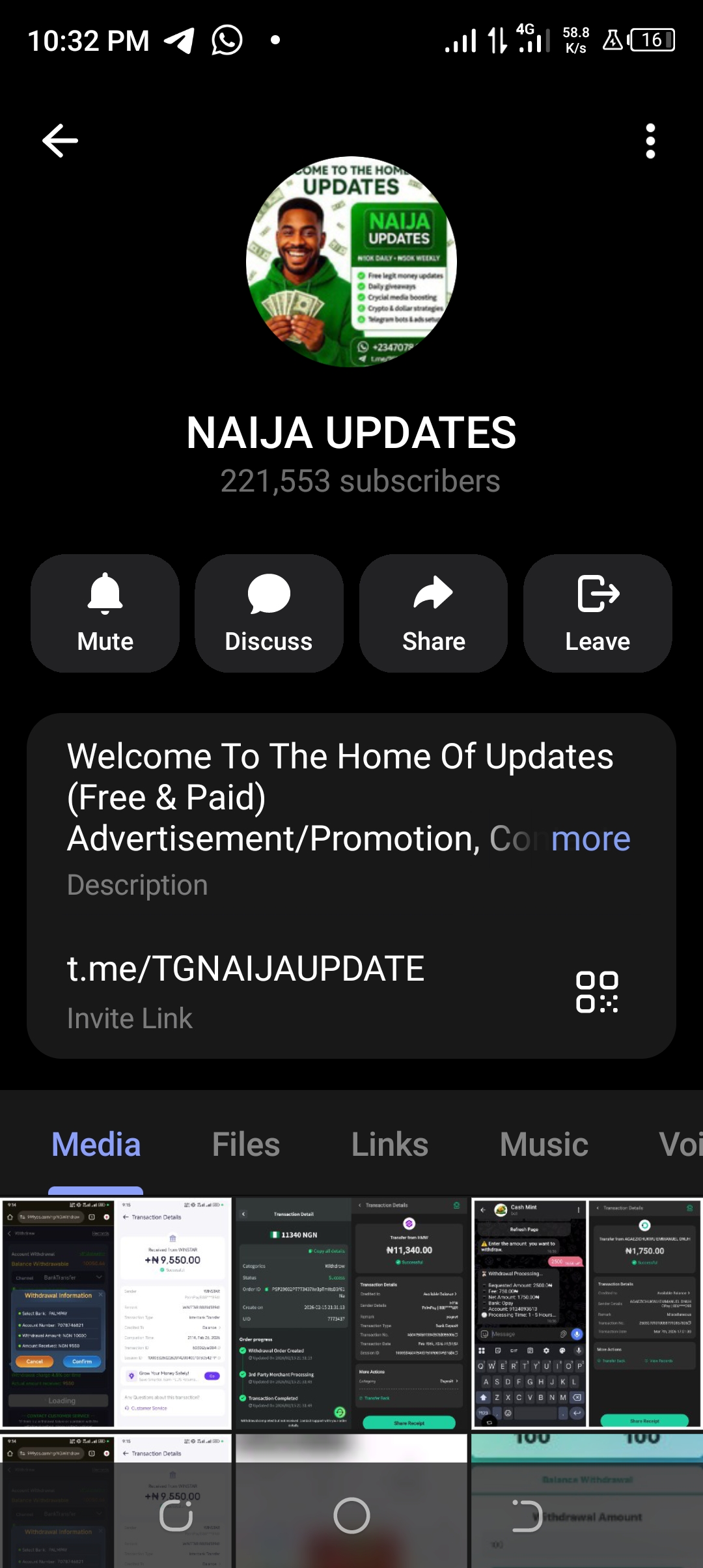Image resolution: width=703 pixels, height=1568 pixels.
Task: View the NAIJA UPDATES profile photo
Action: [x=351, y=262]
